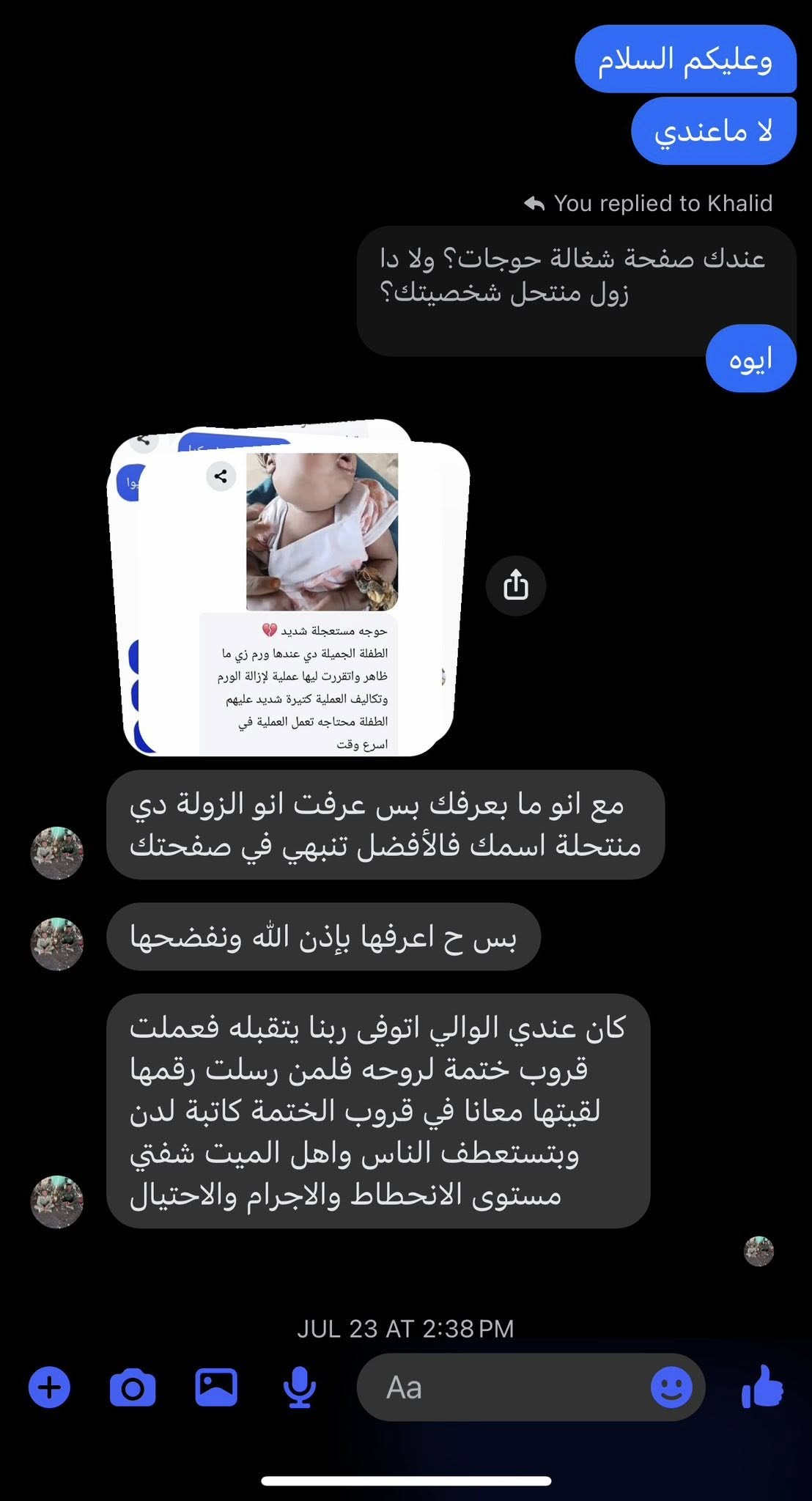The image size is (812, 1501).
Task: Send a thumbs-up like
Action: (x=762, y=1386)
